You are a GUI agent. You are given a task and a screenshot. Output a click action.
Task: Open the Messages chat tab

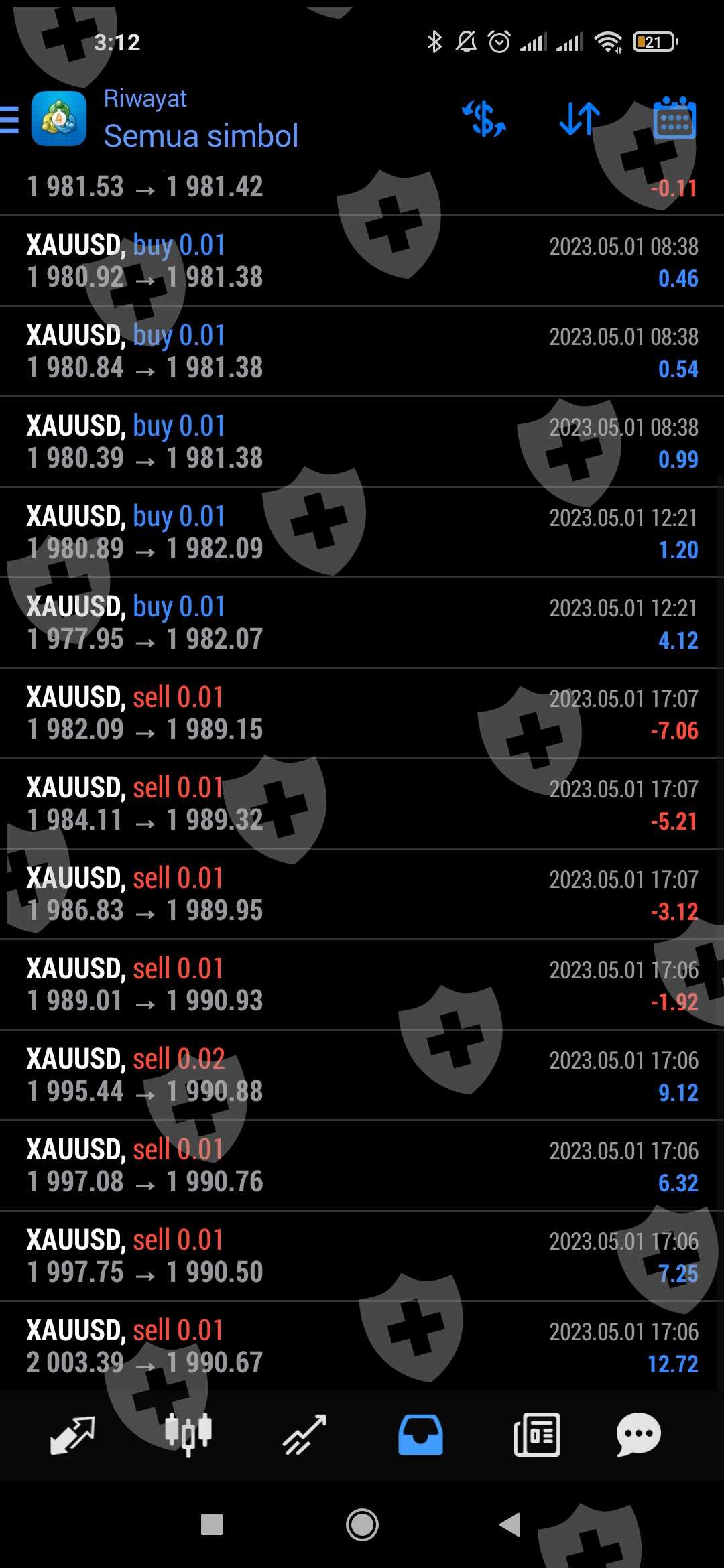click(638, 1435)
